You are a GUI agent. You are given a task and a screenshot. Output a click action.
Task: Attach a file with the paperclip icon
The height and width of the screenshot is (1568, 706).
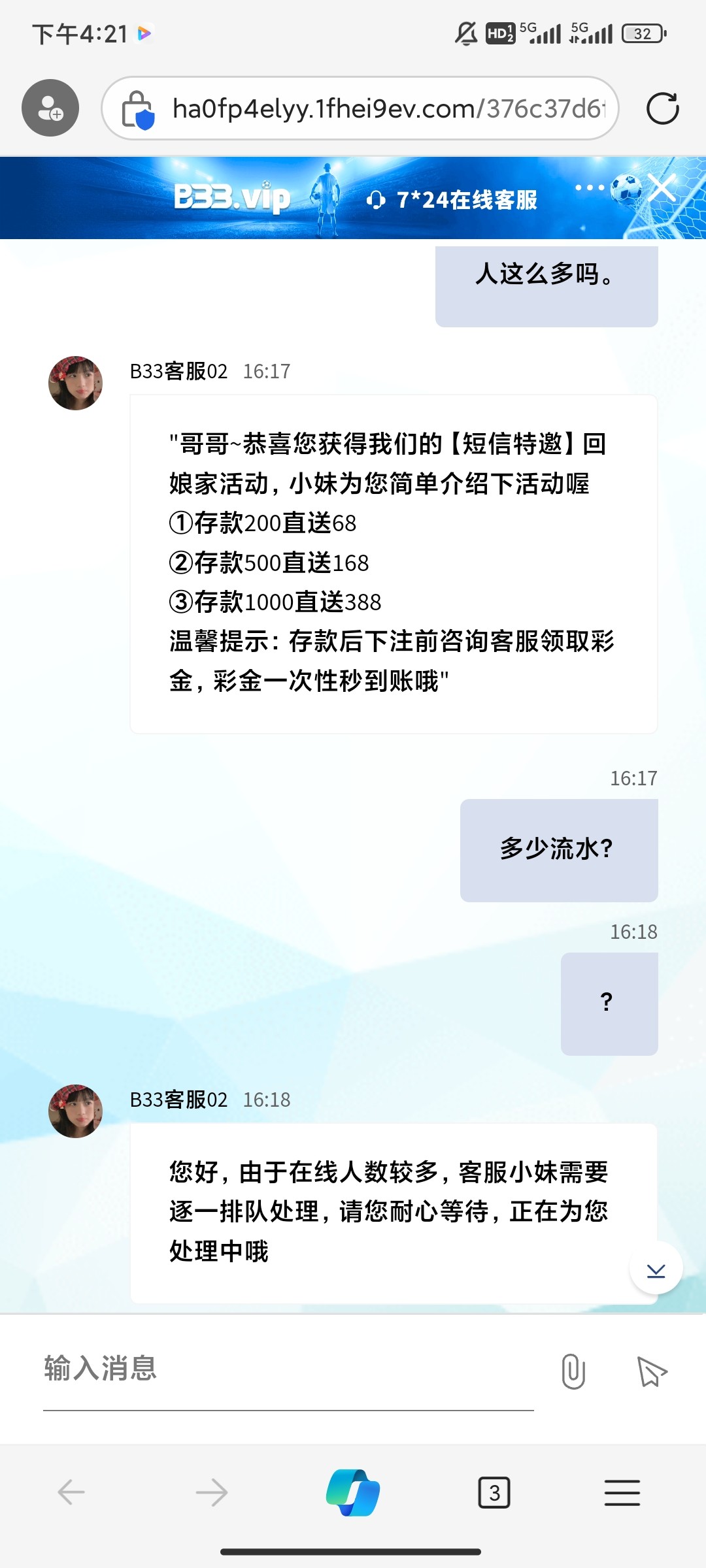click(x=573, y=1371)
